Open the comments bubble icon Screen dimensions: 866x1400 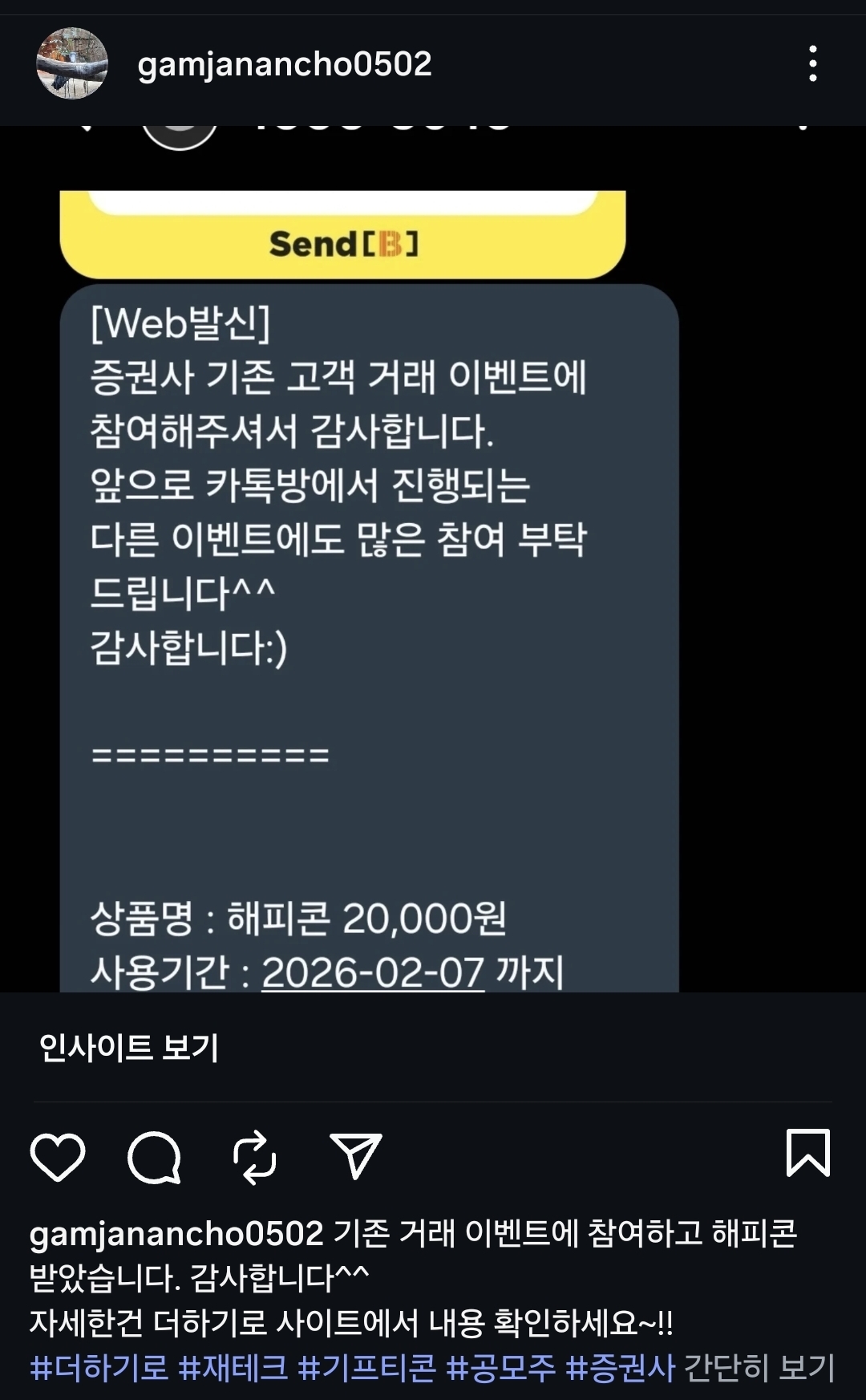point(155,1156)
